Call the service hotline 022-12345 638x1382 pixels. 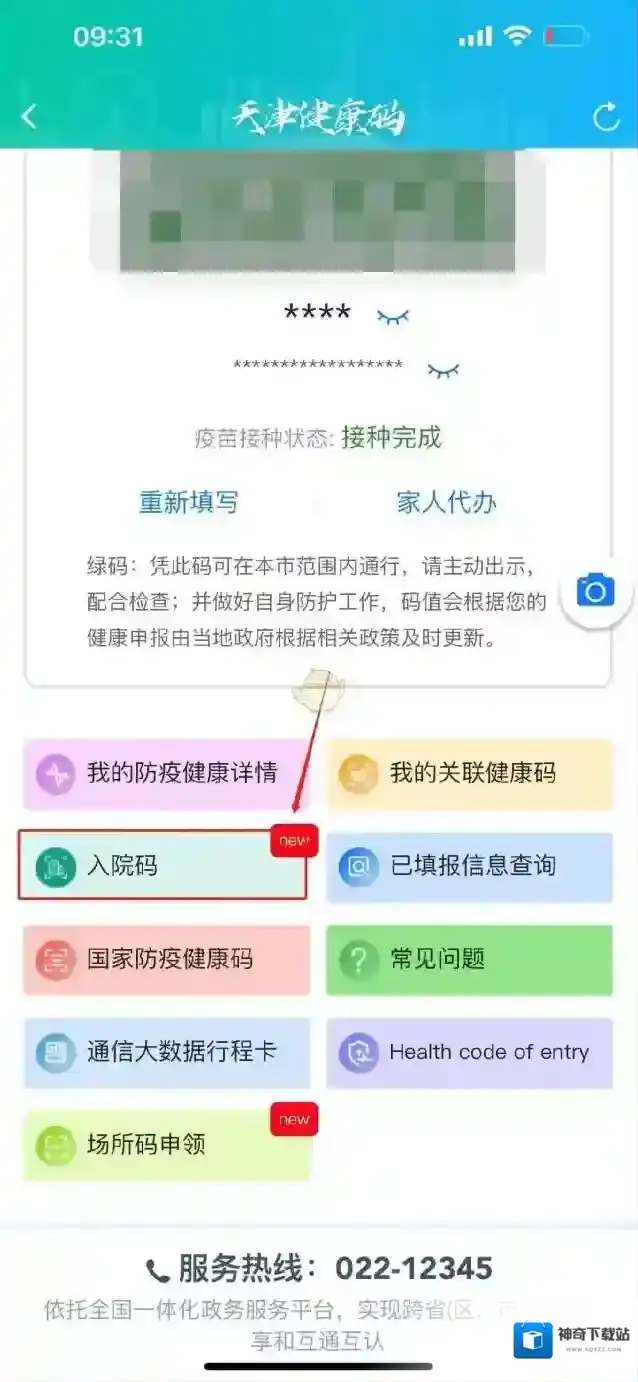(320, 1269)
